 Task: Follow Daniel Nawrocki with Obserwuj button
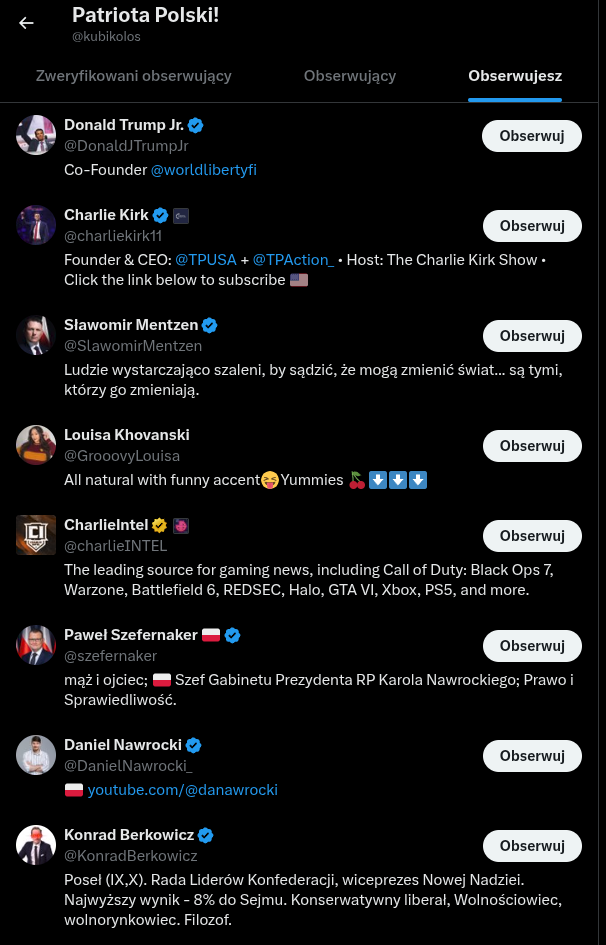532,756
